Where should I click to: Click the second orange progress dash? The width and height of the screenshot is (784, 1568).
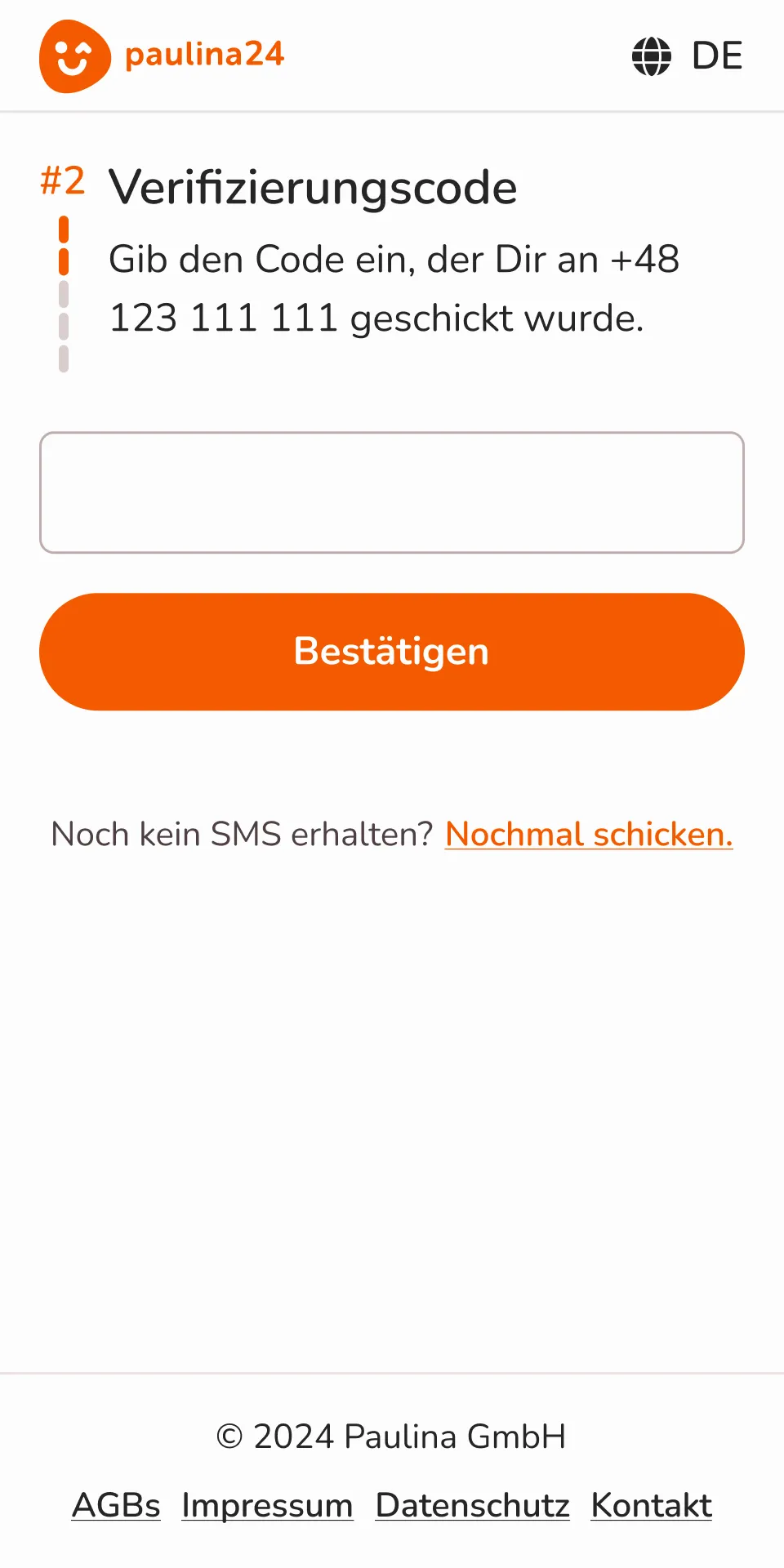click(x=64, y=261)
